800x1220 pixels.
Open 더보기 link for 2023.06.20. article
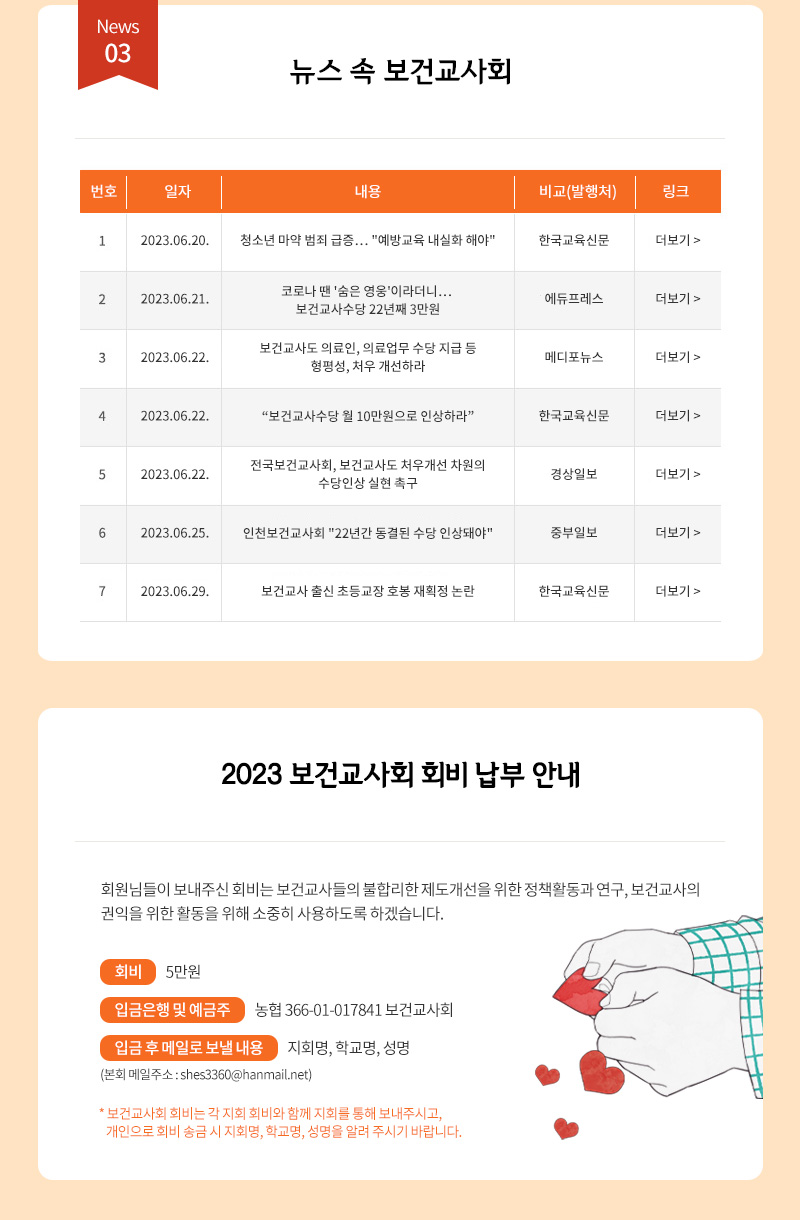pyautogui.click(x=677, y=240)
